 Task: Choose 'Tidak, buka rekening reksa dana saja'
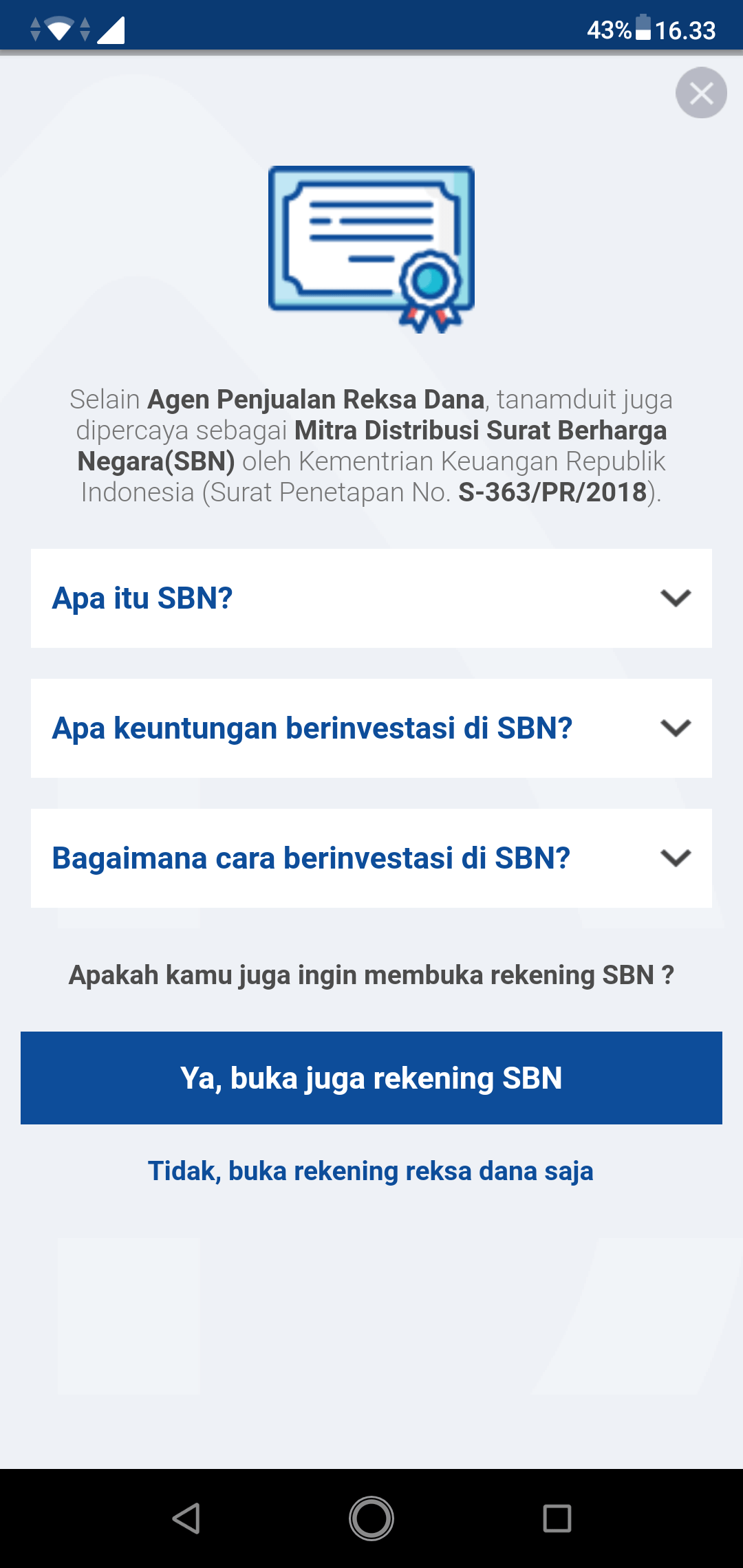tap(371, 1170)
